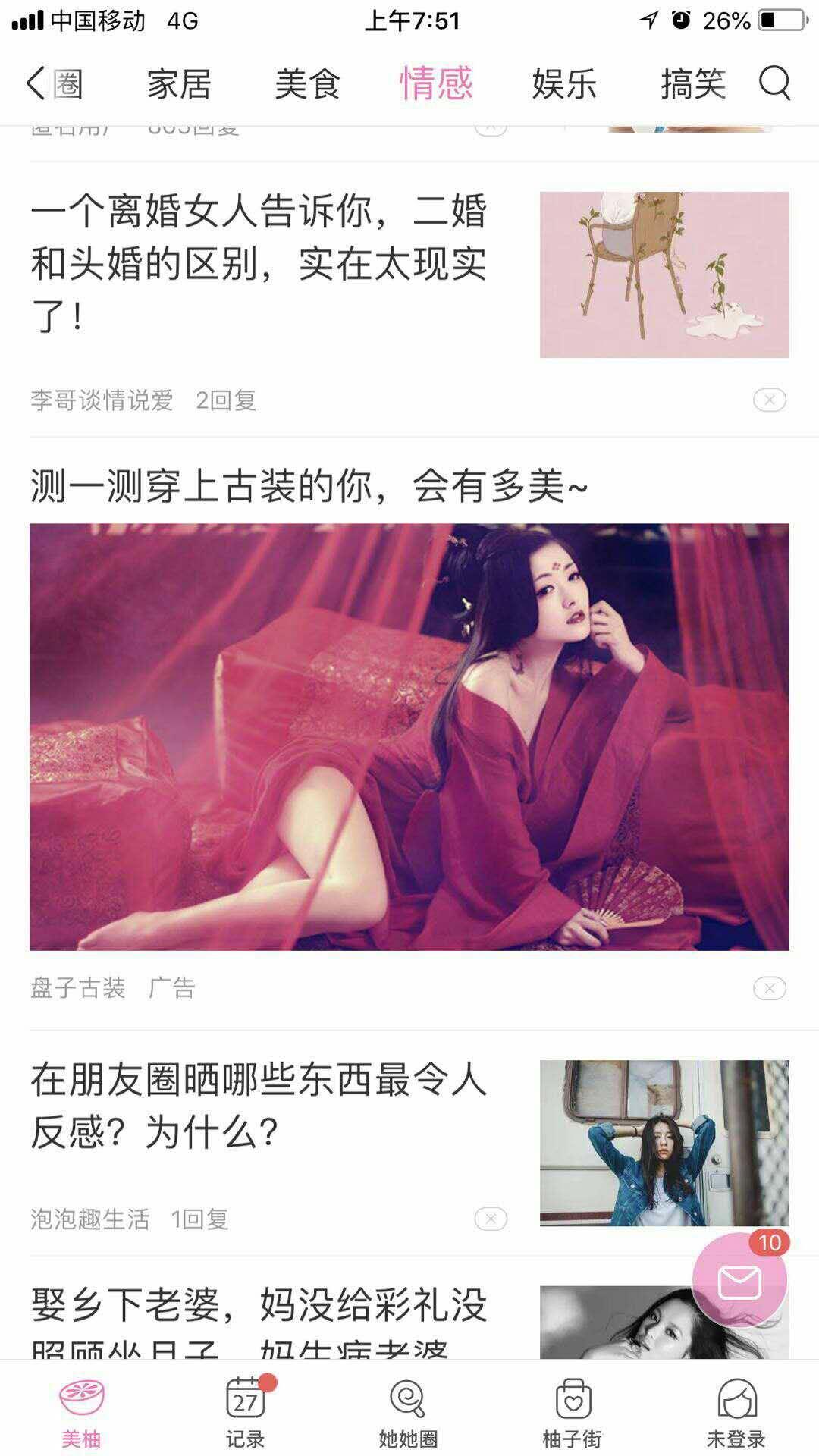This screenshot has width=819, height=1456.
Task: Switch to the 娱乐 tab
Action: pyautogui.click(x=564, y=83)
